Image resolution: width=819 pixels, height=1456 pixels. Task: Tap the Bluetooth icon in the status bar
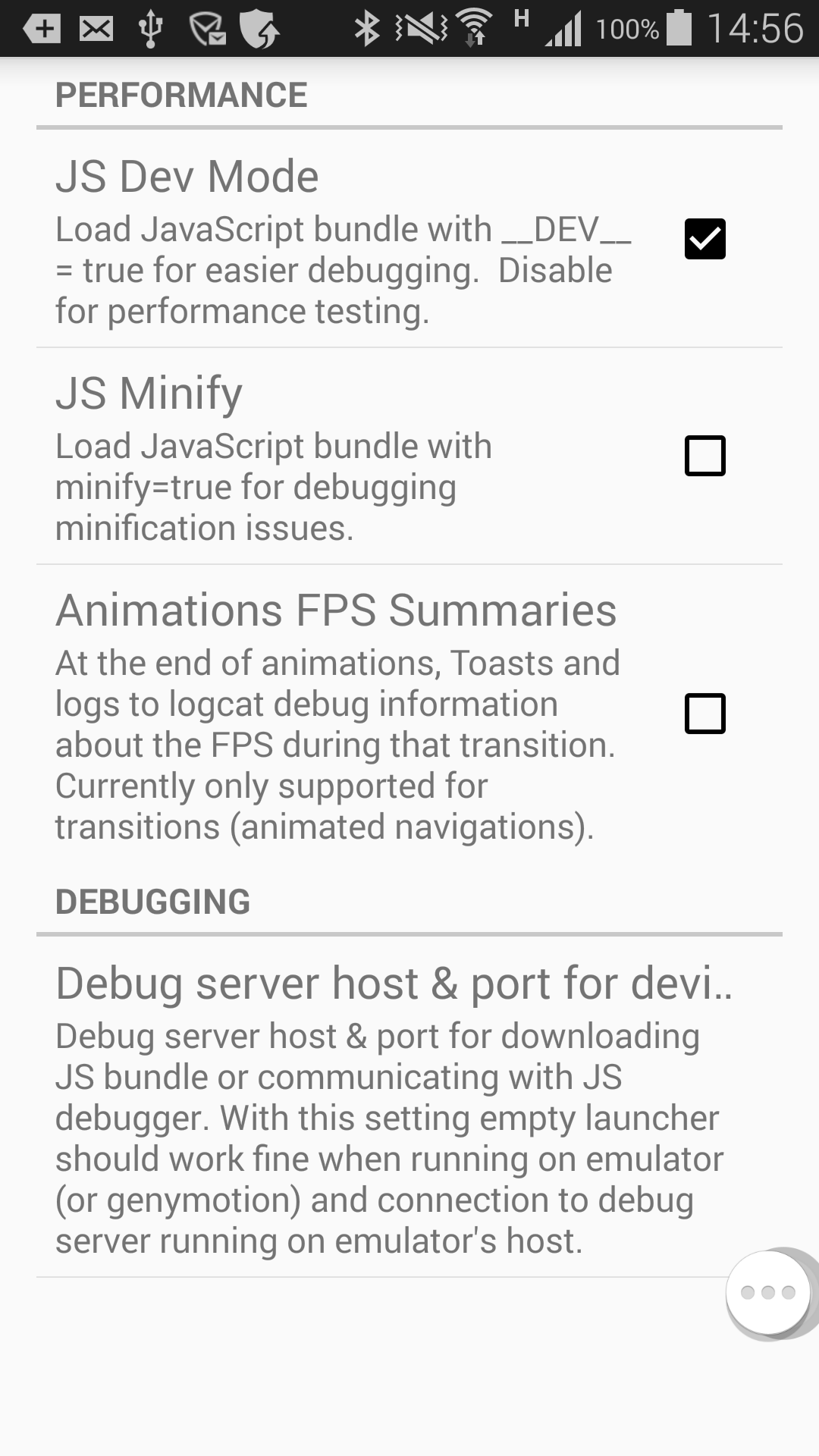[x=367, y=29]
